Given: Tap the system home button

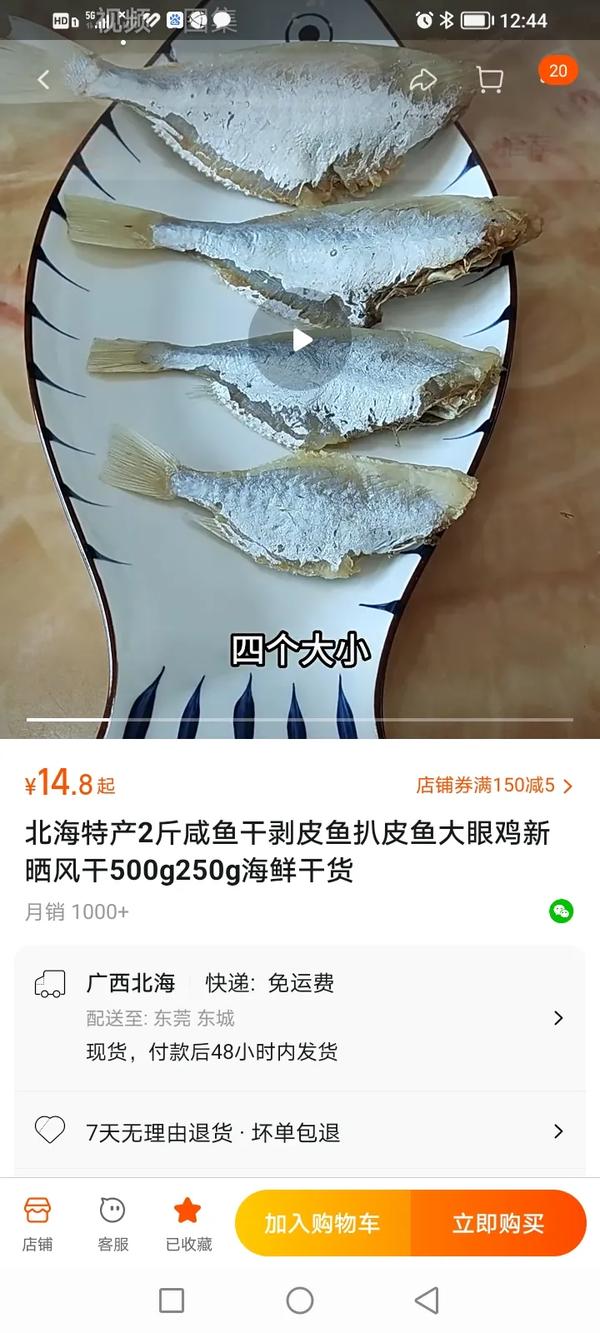Looking at the screenshot, I should click(x=300, y=1300).
